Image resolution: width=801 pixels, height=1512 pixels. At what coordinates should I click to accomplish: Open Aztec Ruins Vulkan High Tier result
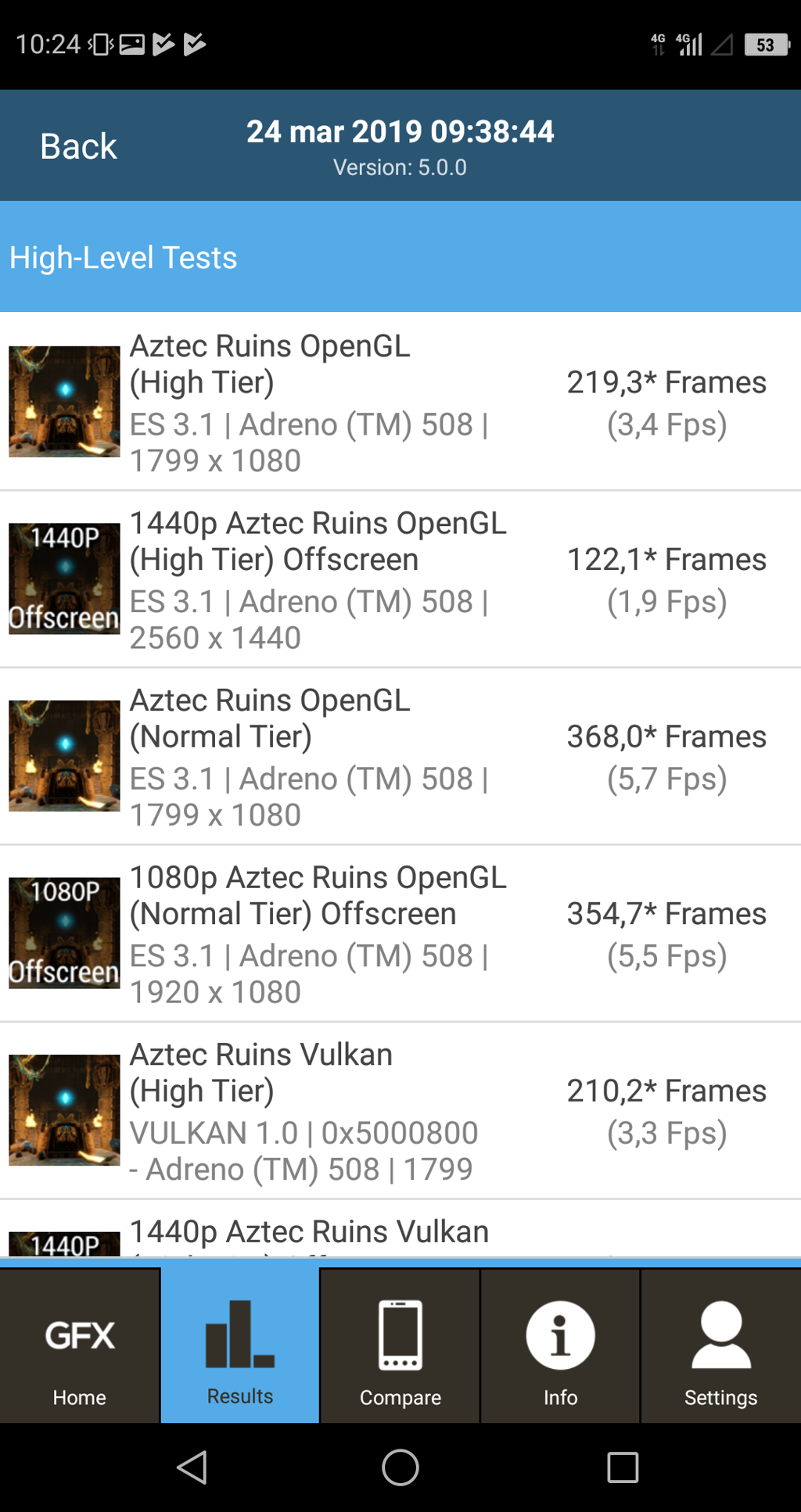tap(399, 1110)
